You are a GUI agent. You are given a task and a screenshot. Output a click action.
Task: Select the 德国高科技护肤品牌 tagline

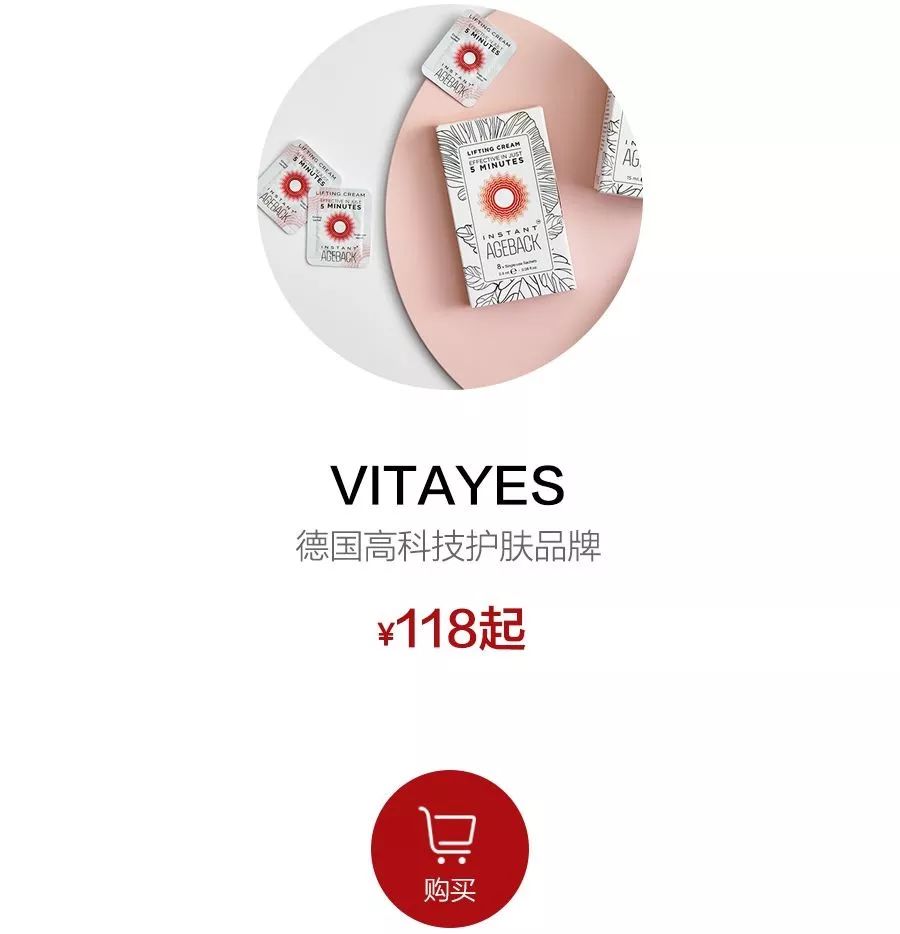click(x=452, y=541)
